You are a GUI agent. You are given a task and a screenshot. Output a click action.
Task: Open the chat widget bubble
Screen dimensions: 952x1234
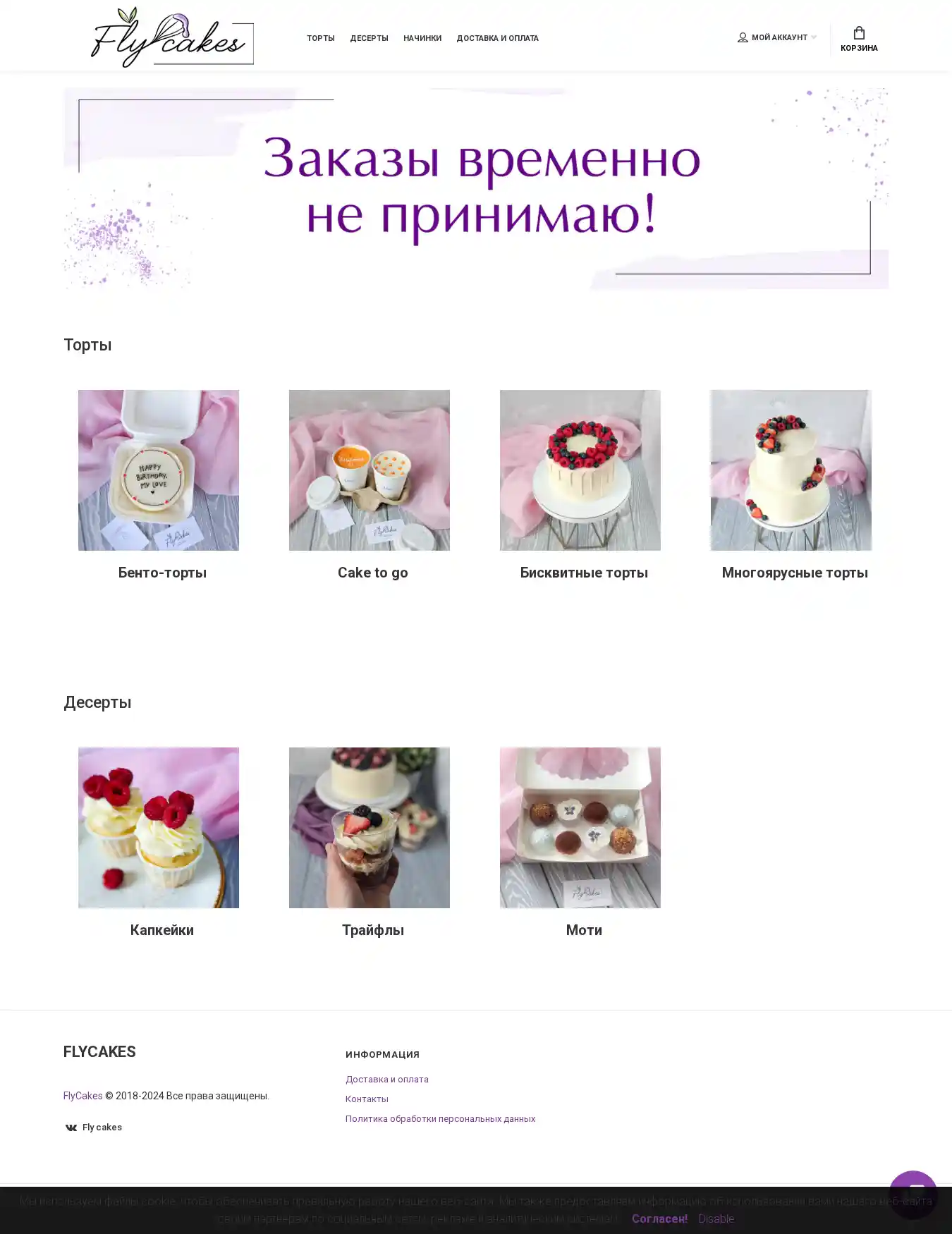(913, 1193)
